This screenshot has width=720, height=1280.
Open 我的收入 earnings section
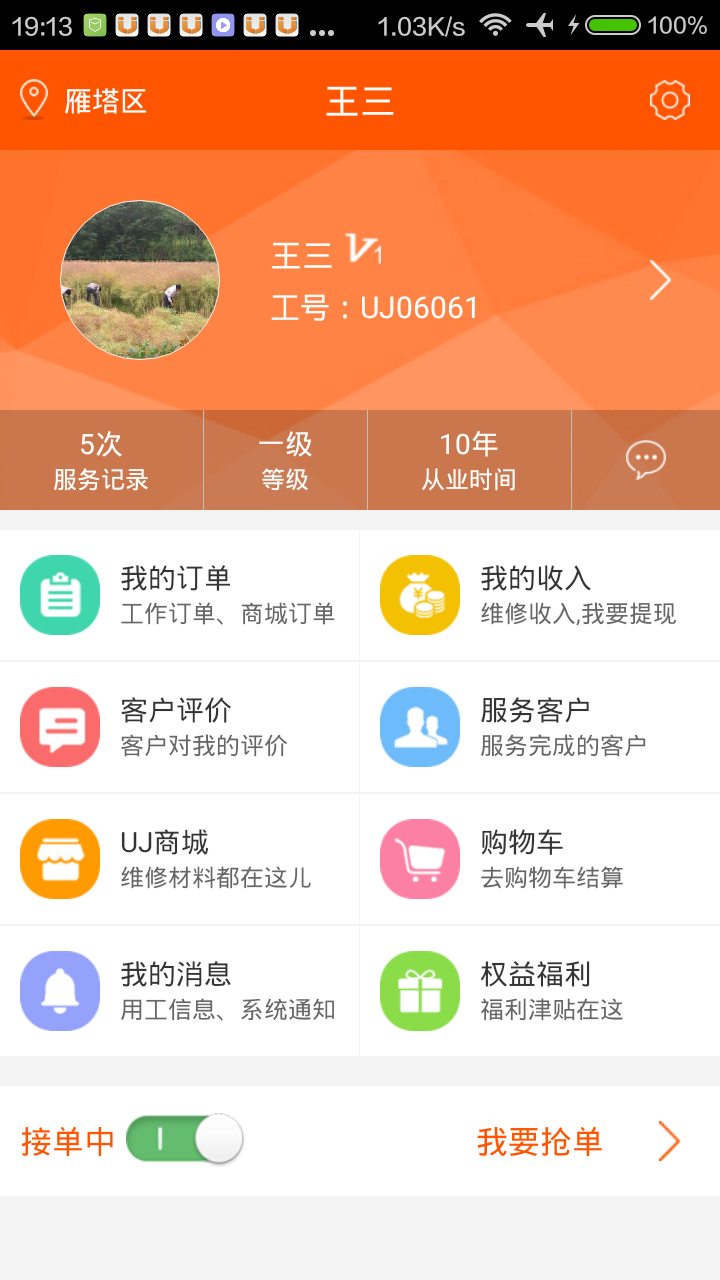(x=540, y=594)
